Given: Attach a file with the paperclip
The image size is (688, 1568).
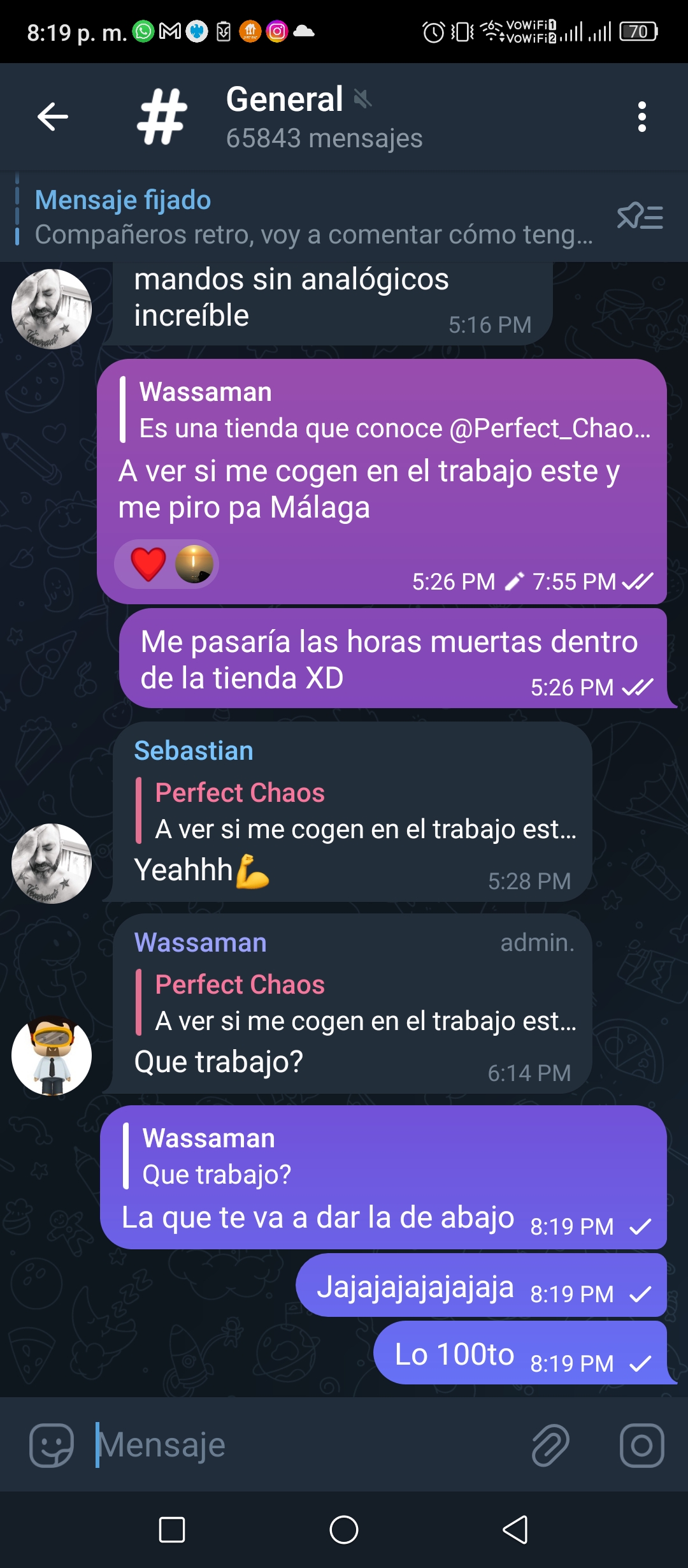Looking at the screenshot, I should [550, 1445].
